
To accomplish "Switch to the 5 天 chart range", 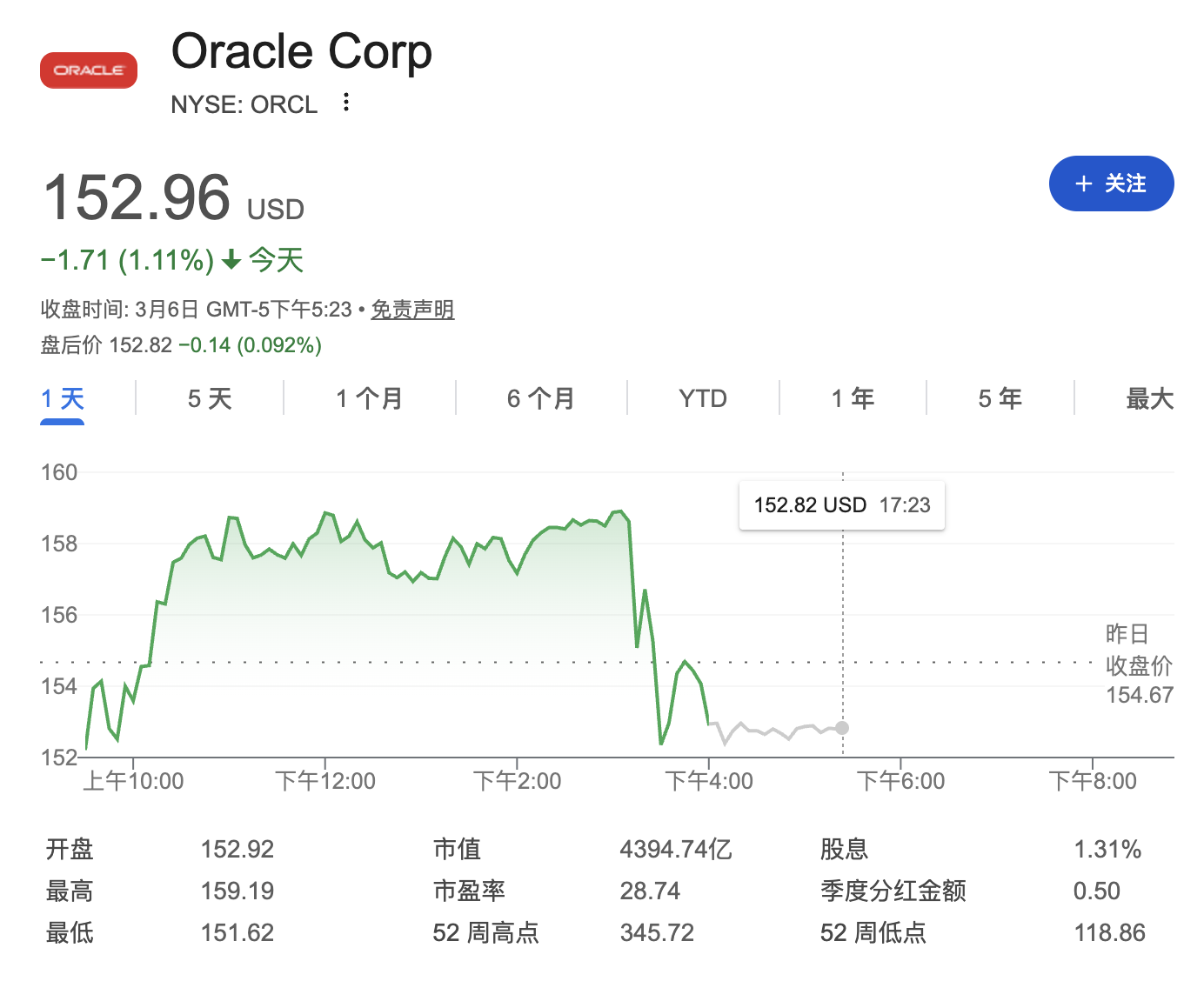I will 210,399.
